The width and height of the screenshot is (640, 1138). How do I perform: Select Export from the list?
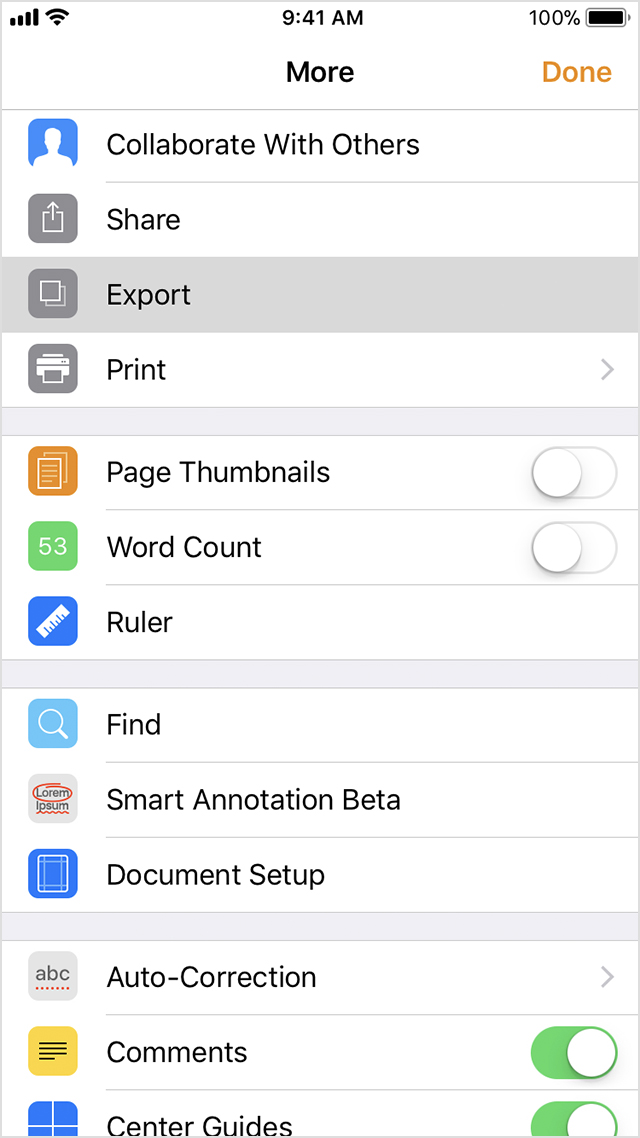320,295
